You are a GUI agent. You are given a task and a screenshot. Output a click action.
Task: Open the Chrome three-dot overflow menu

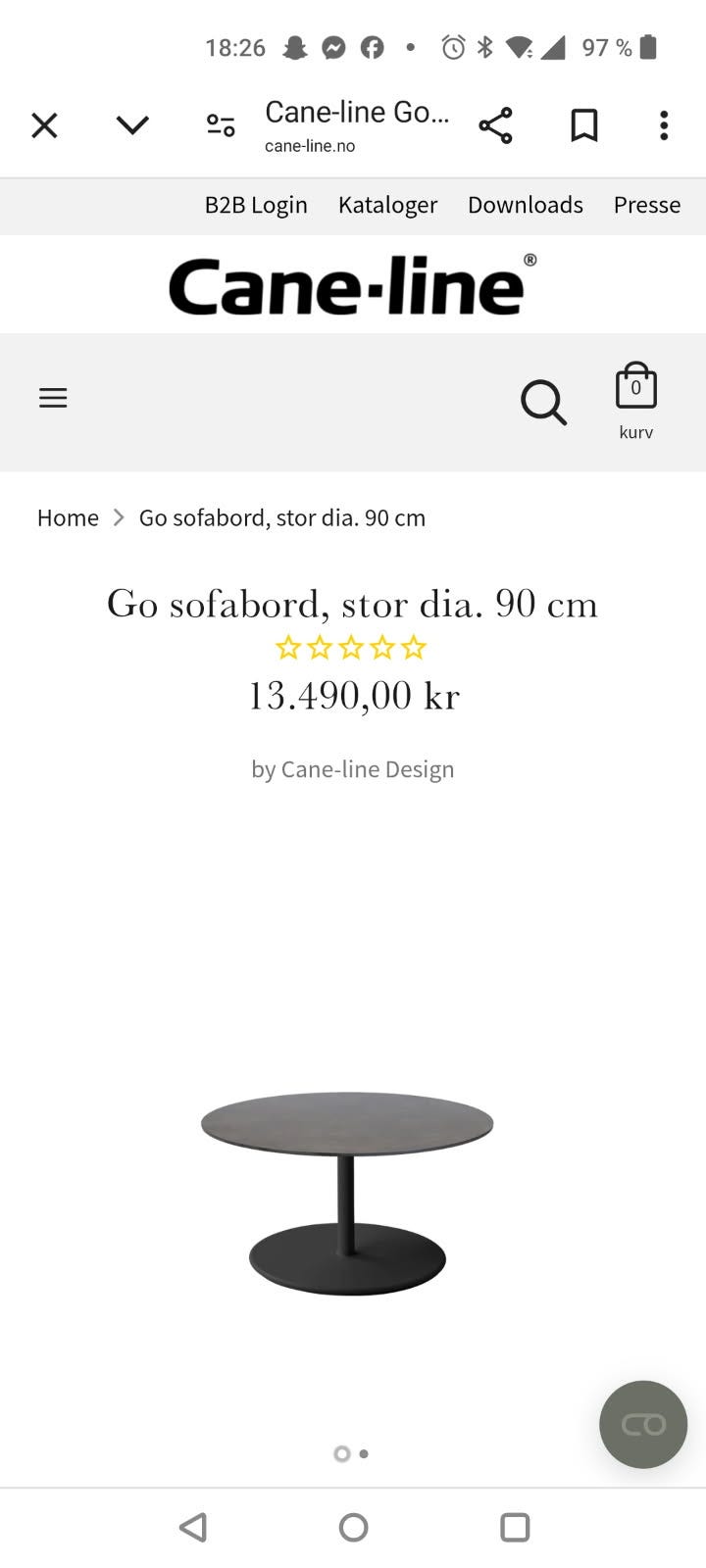click(664, 124)
